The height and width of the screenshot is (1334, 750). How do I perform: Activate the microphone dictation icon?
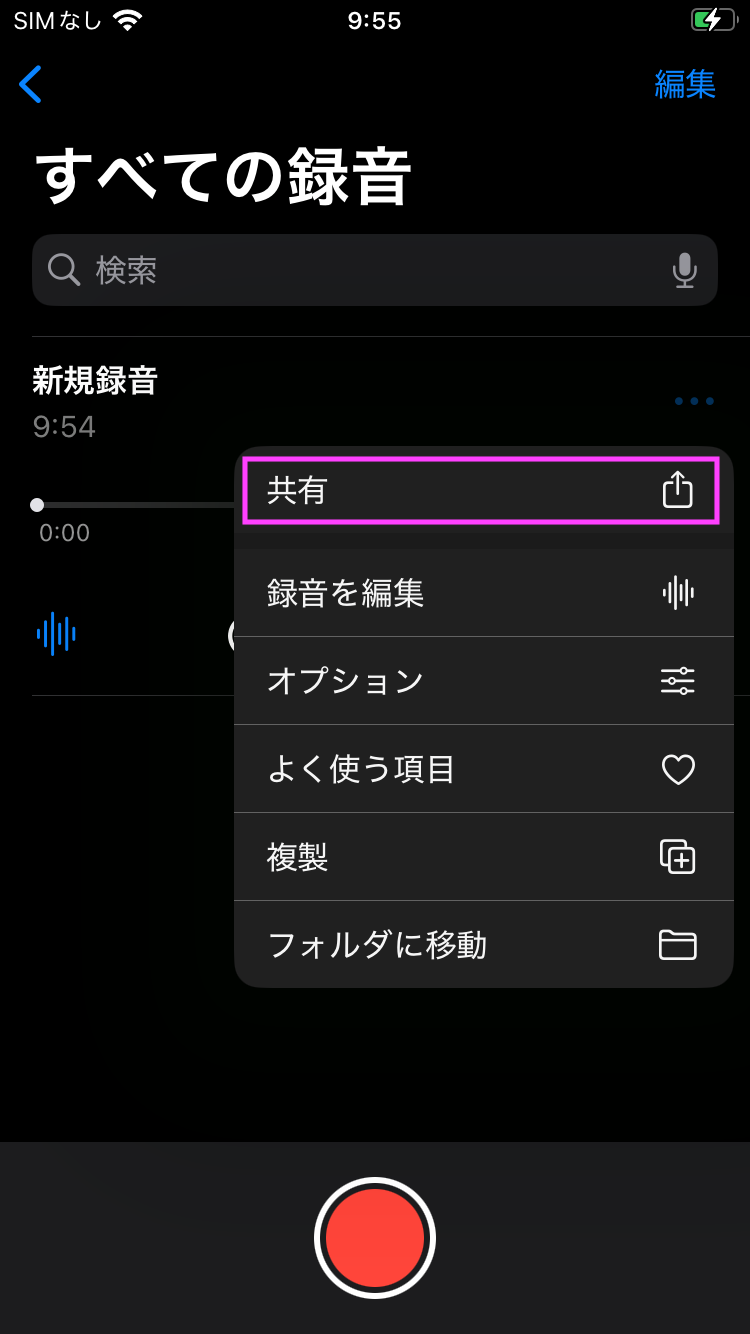pyautogui.click(x=685, y=270)
